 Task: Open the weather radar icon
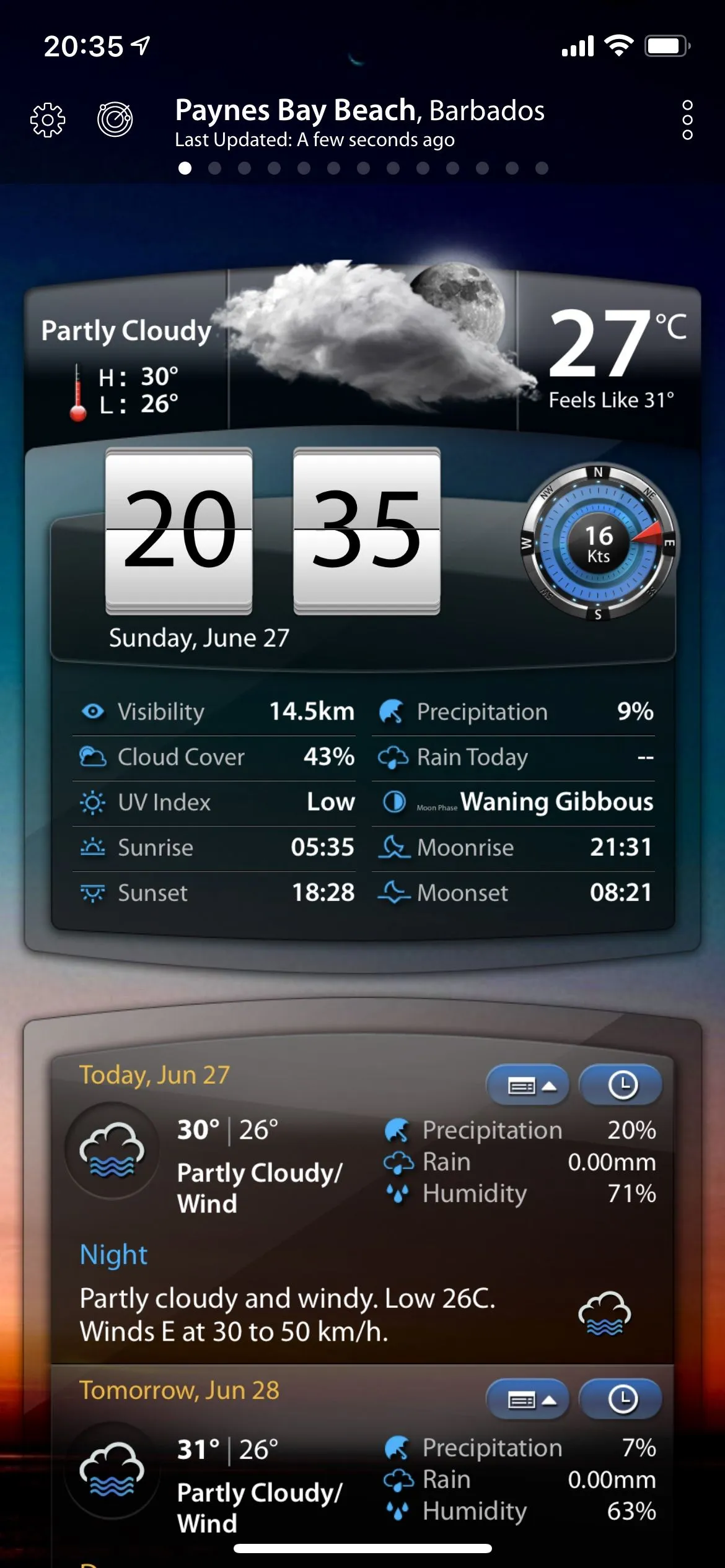[x=115, y=119]
